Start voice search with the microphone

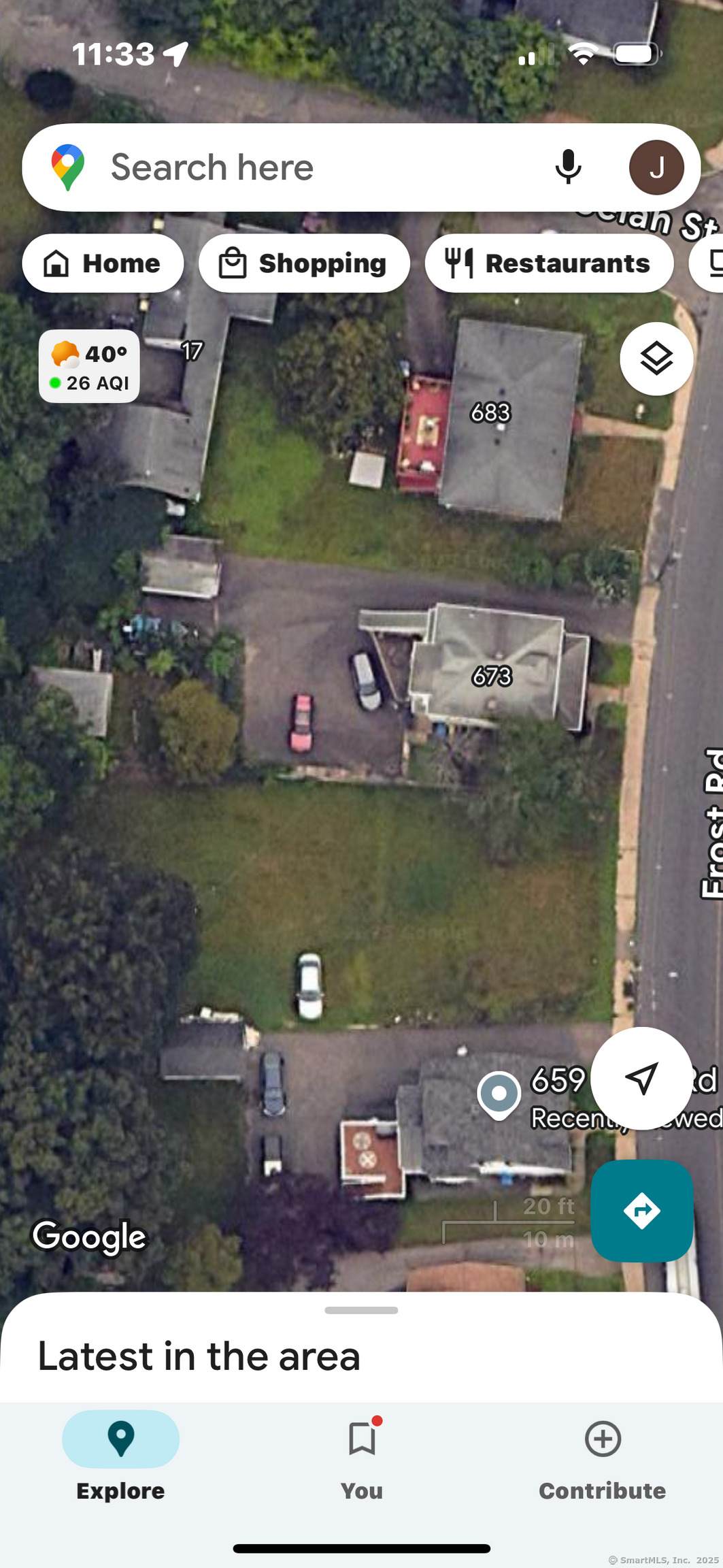[x=568, y=167]
